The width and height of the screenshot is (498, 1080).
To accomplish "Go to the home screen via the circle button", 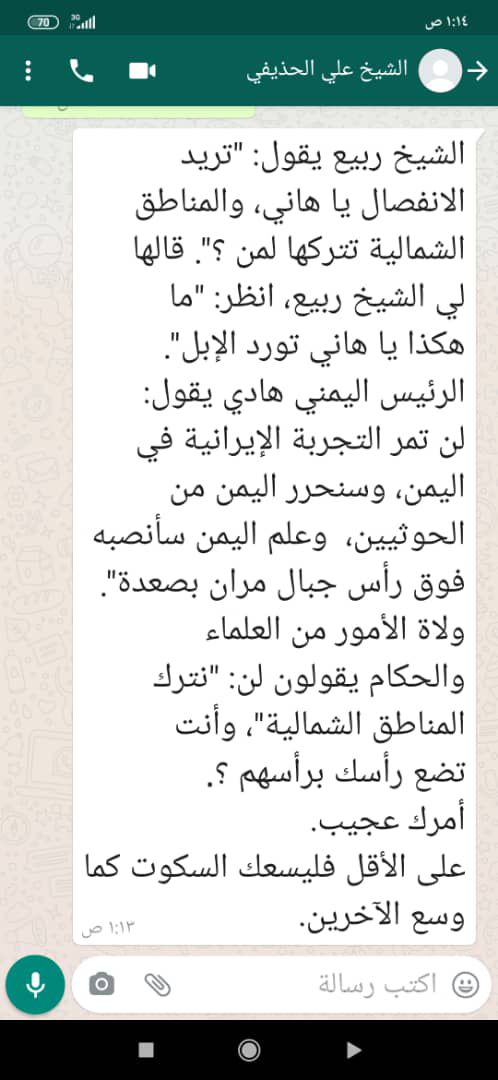I will [x=249, y=1050].
